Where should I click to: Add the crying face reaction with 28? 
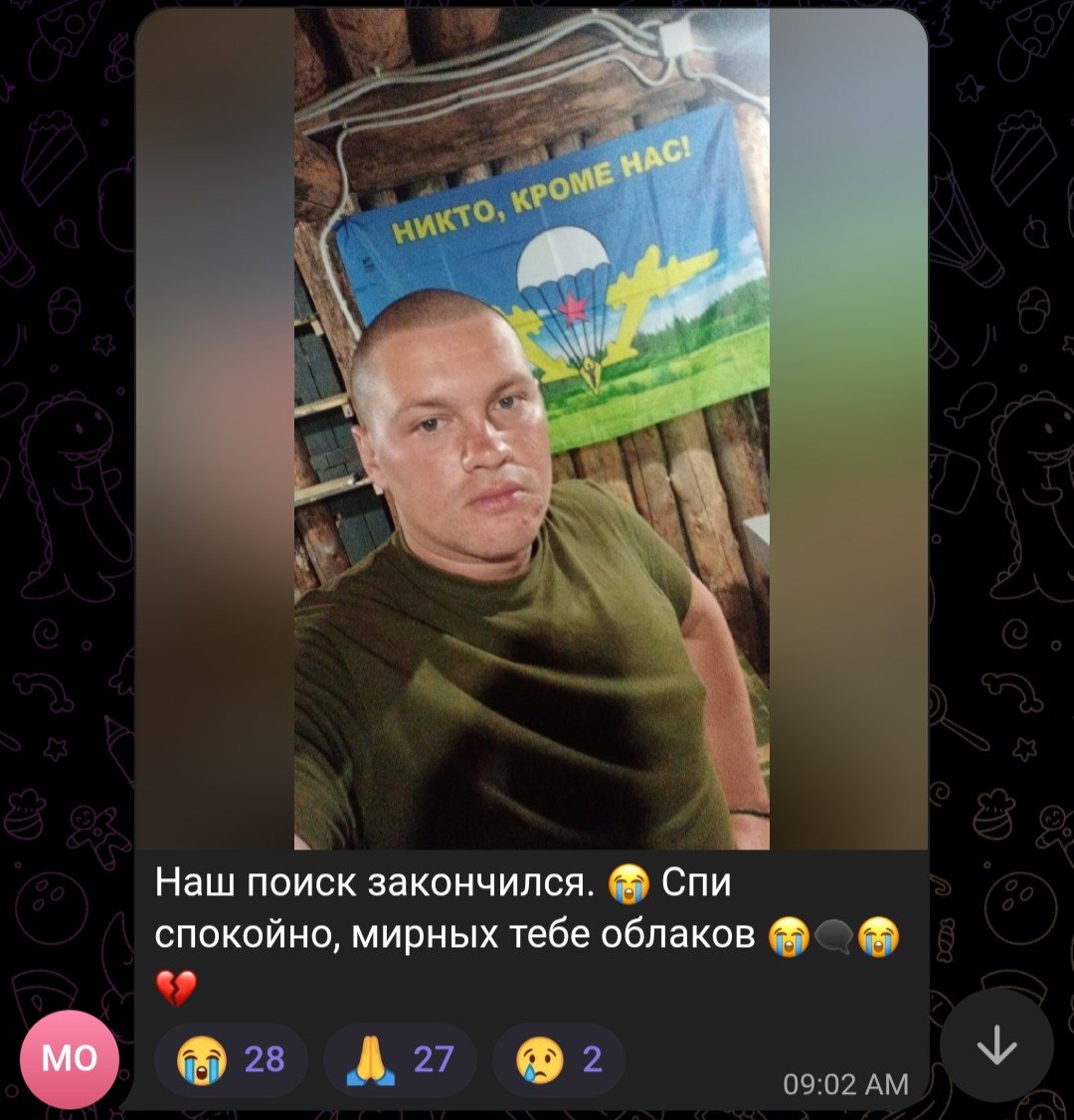click(231, 1059)
